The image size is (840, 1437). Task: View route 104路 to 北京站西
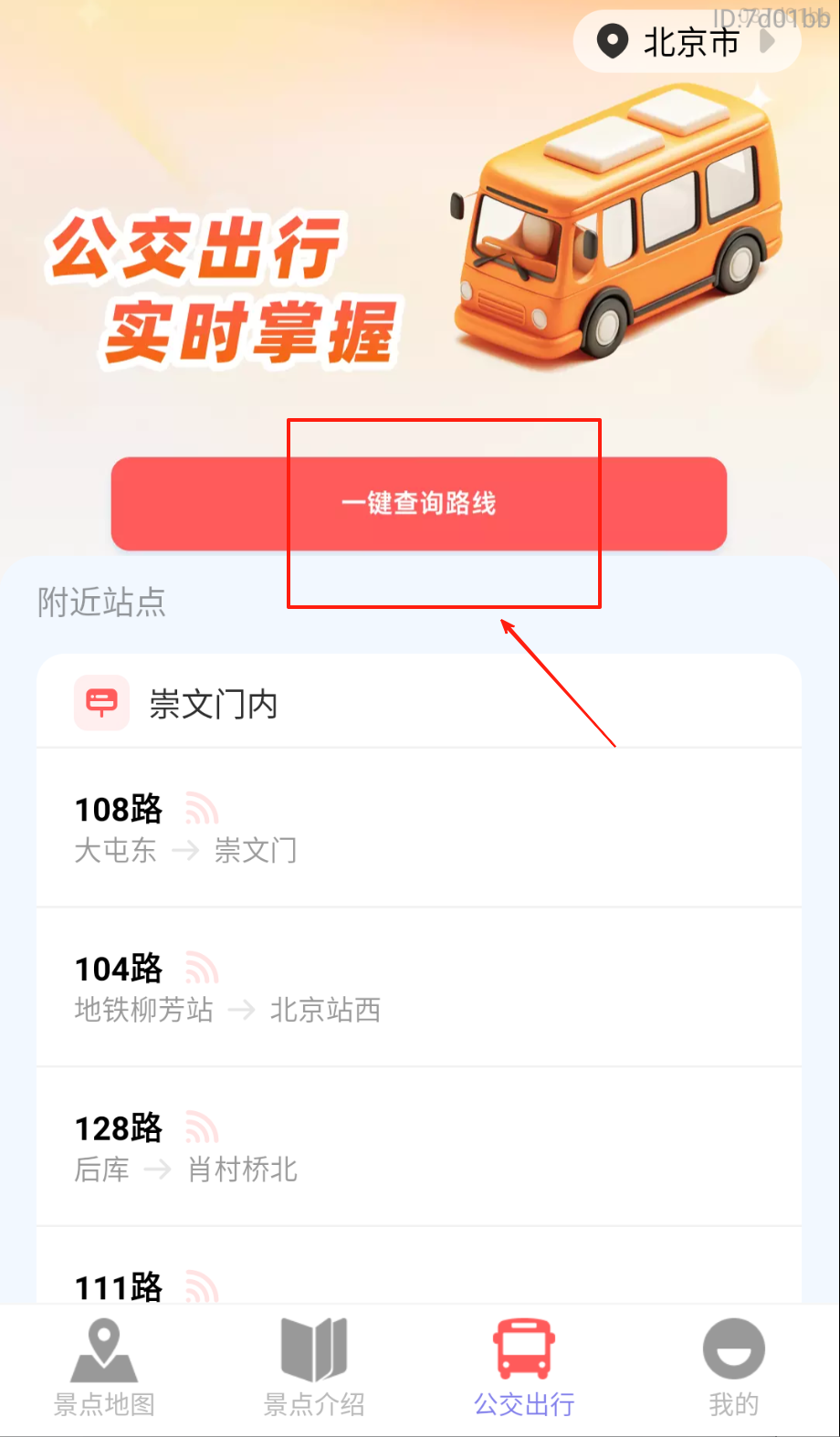click(418, 988)
